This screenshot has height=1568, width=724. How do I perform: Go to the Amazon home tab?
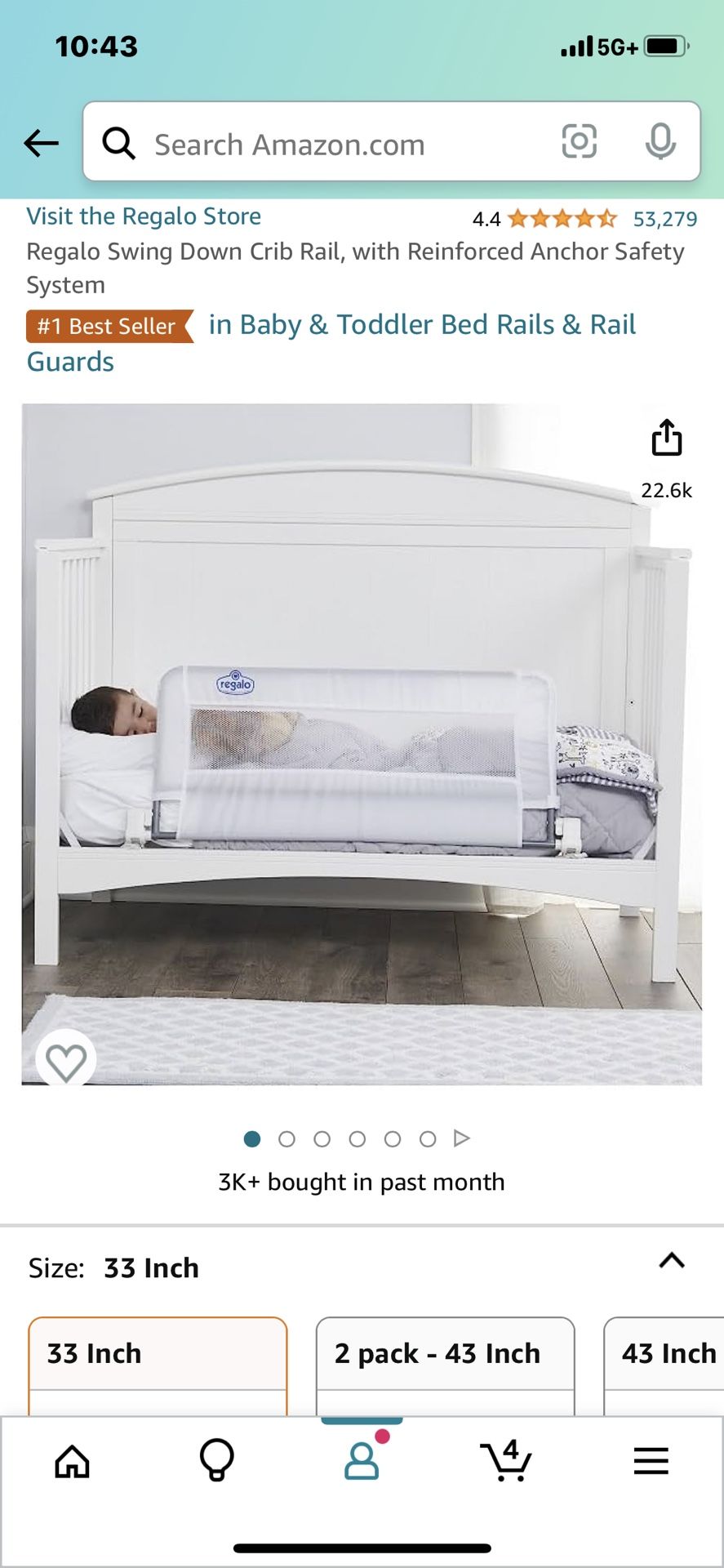coord(72,1461)
